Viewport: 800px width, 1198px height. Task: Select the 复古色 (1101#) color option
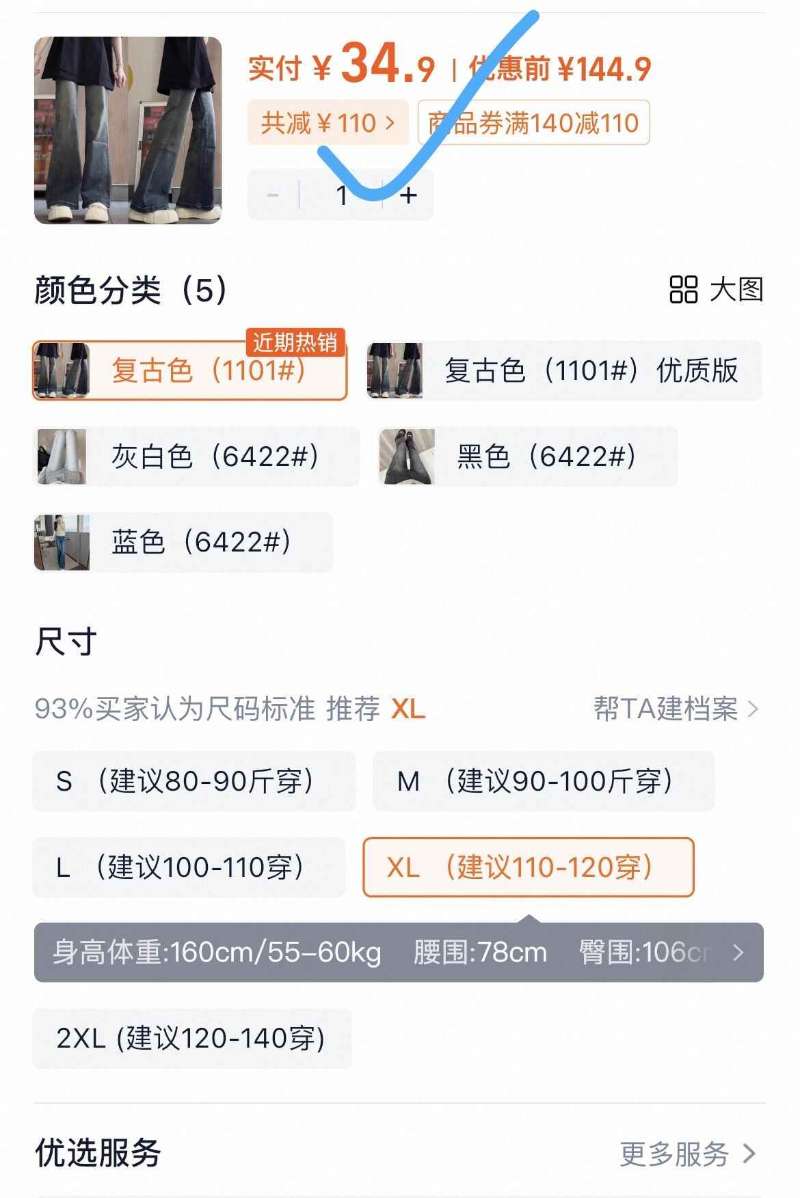[x=190, y=370]
